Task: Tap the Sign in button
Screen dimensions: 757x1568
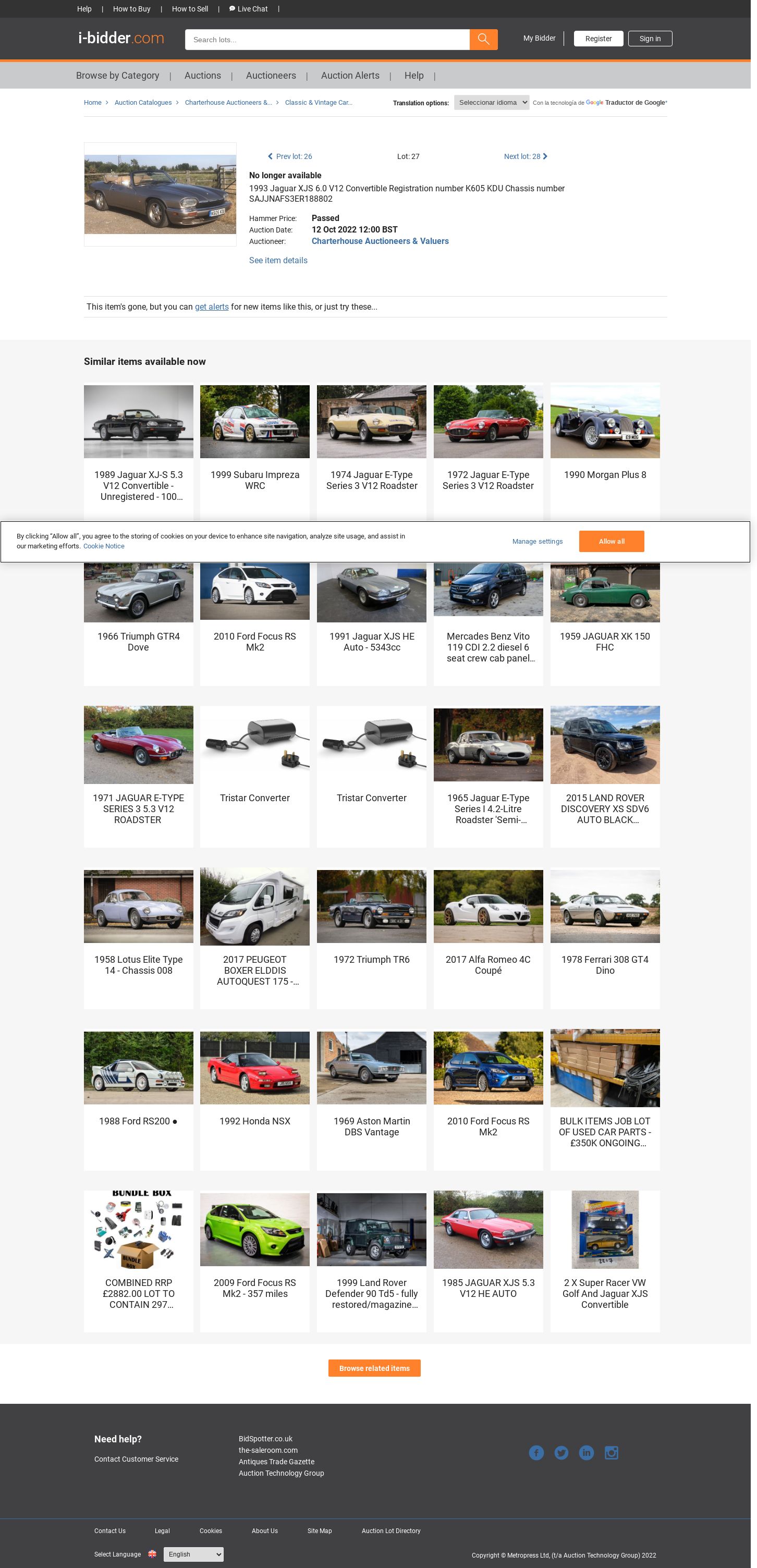Action: click(650, 39)
